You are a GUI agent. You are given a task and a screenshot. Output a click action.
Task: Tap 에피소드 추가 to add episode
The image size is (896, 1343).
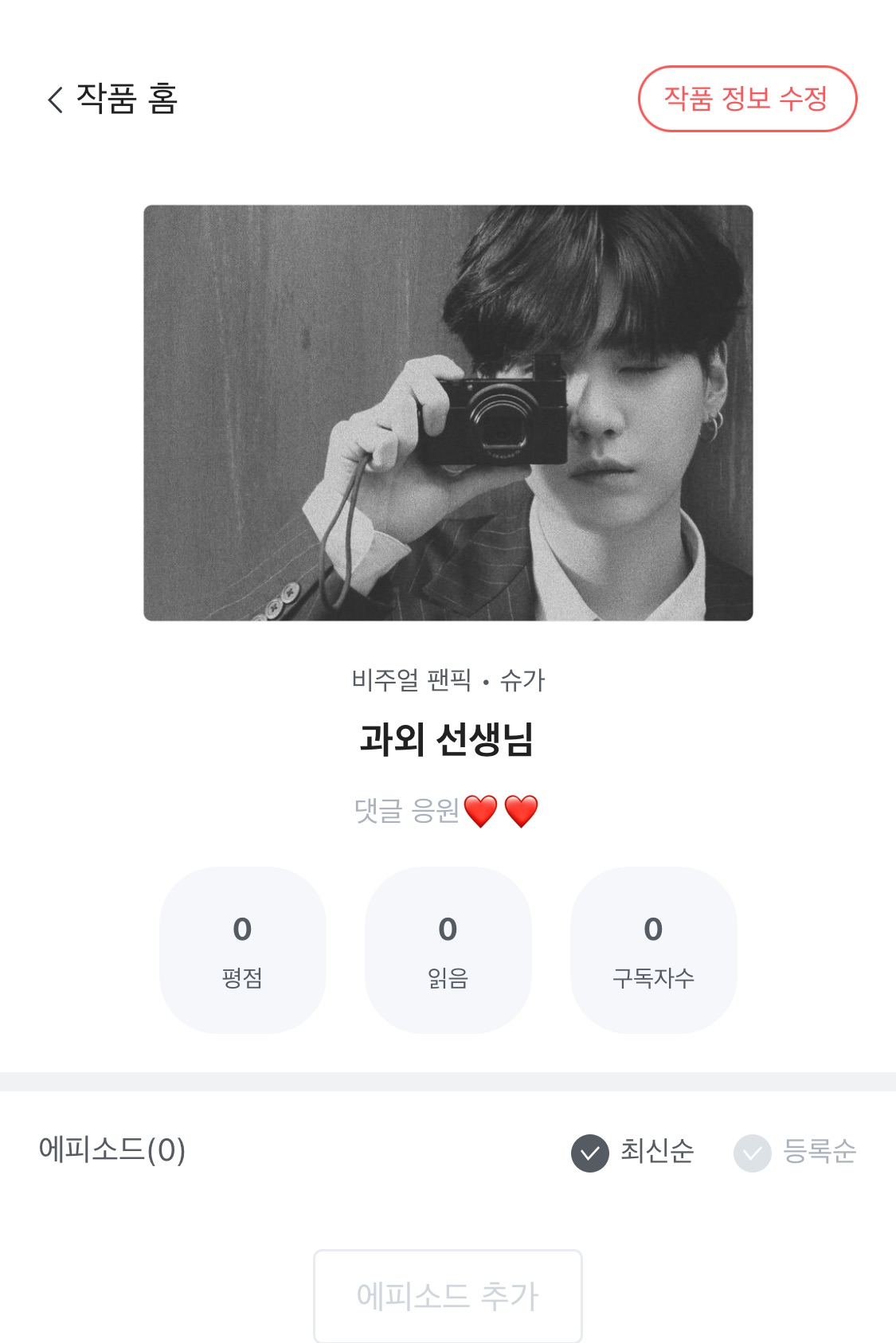pos(448,1295)
